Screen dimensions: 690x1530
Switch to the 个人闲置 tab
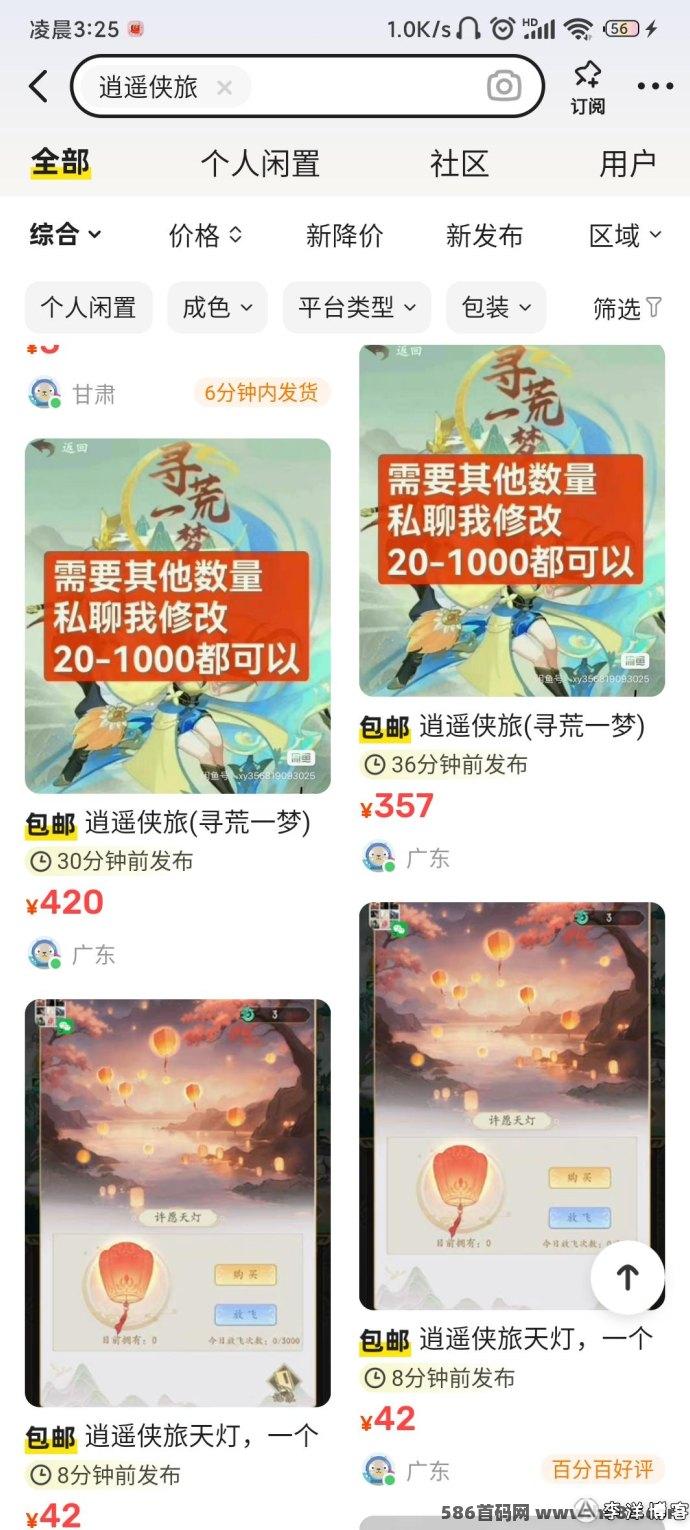(260, 163)
